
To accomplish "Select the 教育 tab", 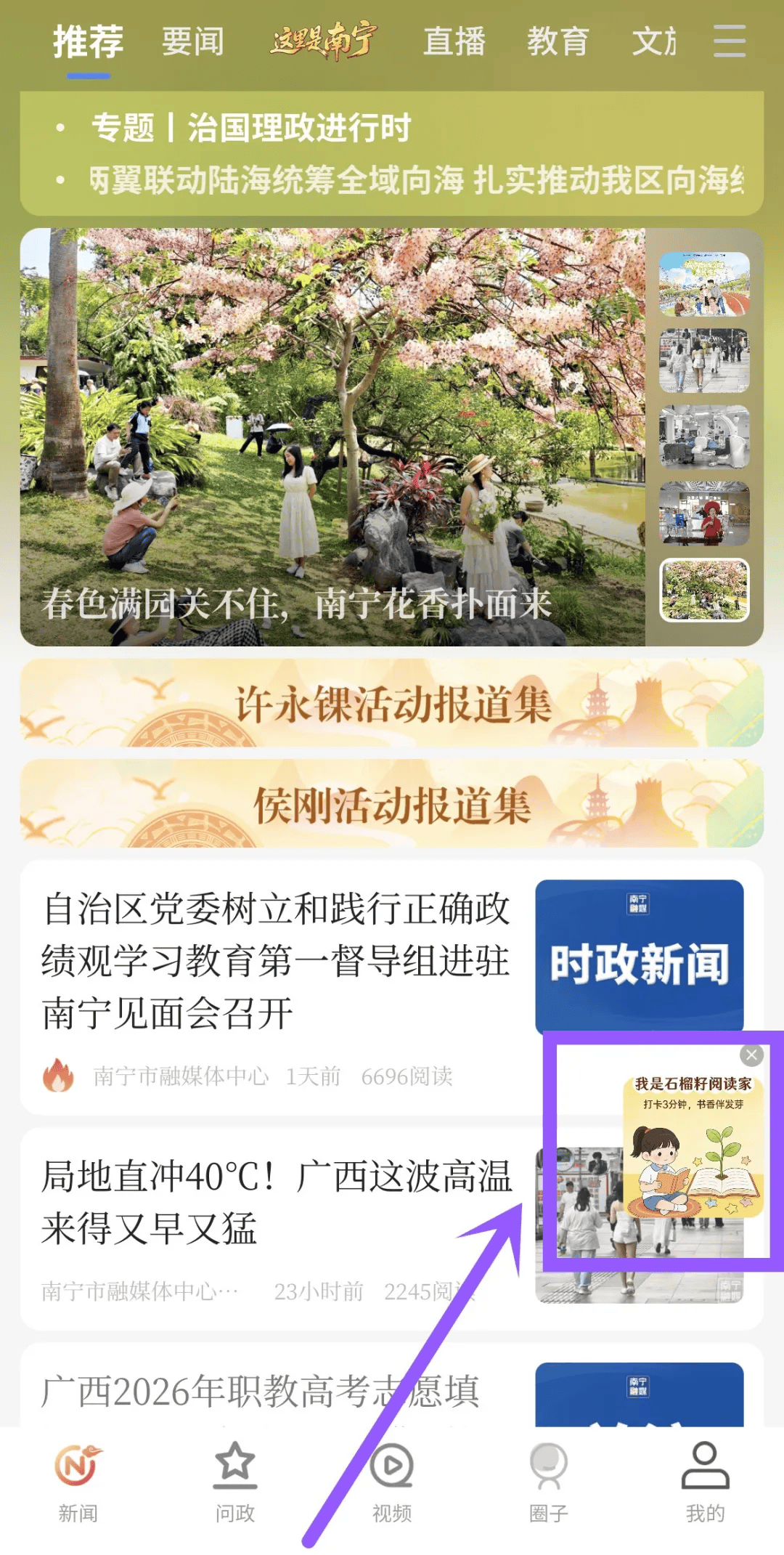I will 558,41.
